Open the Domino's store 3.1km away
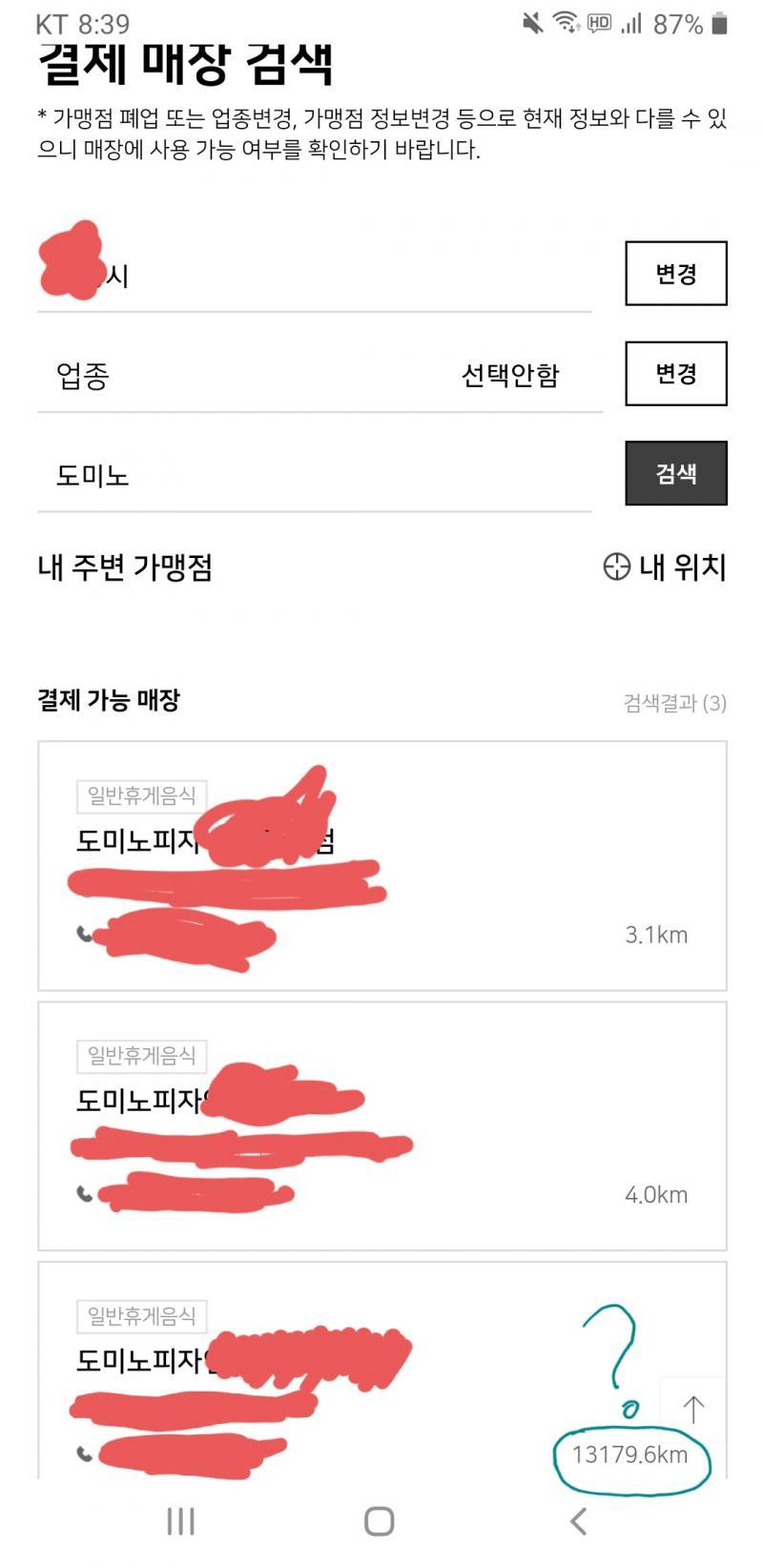The height and width of the screenshot is (1568, 763). (381, 865)
